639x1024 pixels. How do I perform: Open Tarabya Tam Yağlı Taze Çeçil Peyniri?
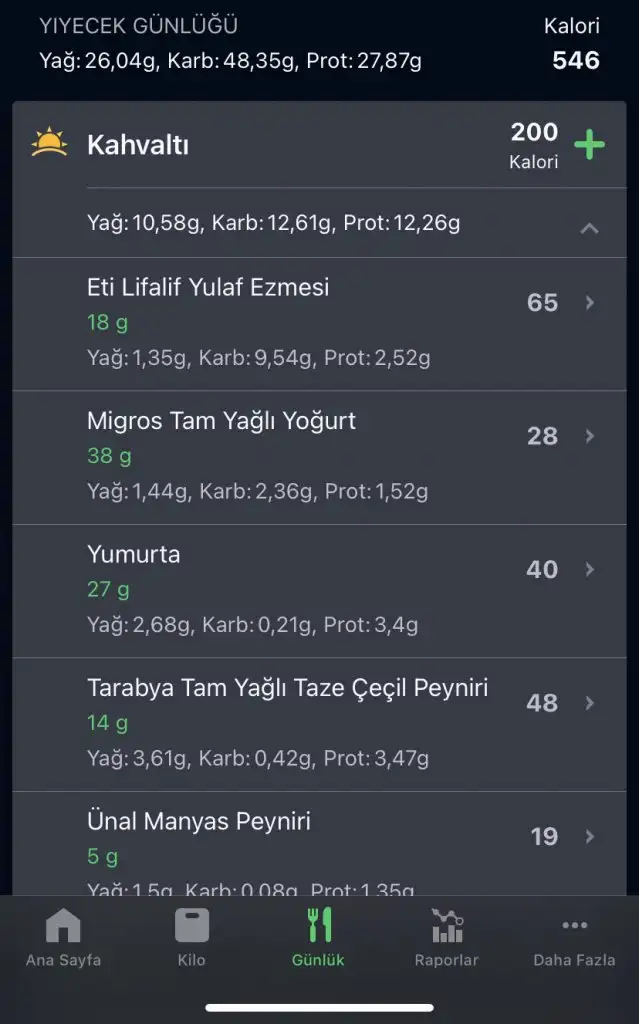320,724
